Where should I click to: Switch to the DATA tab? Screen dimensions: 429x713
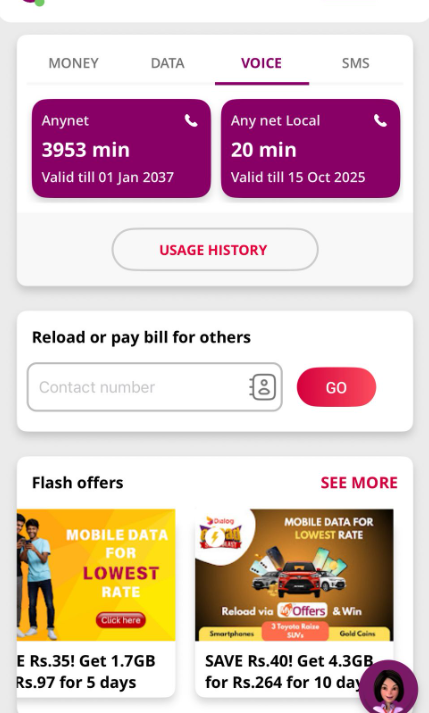167,63
